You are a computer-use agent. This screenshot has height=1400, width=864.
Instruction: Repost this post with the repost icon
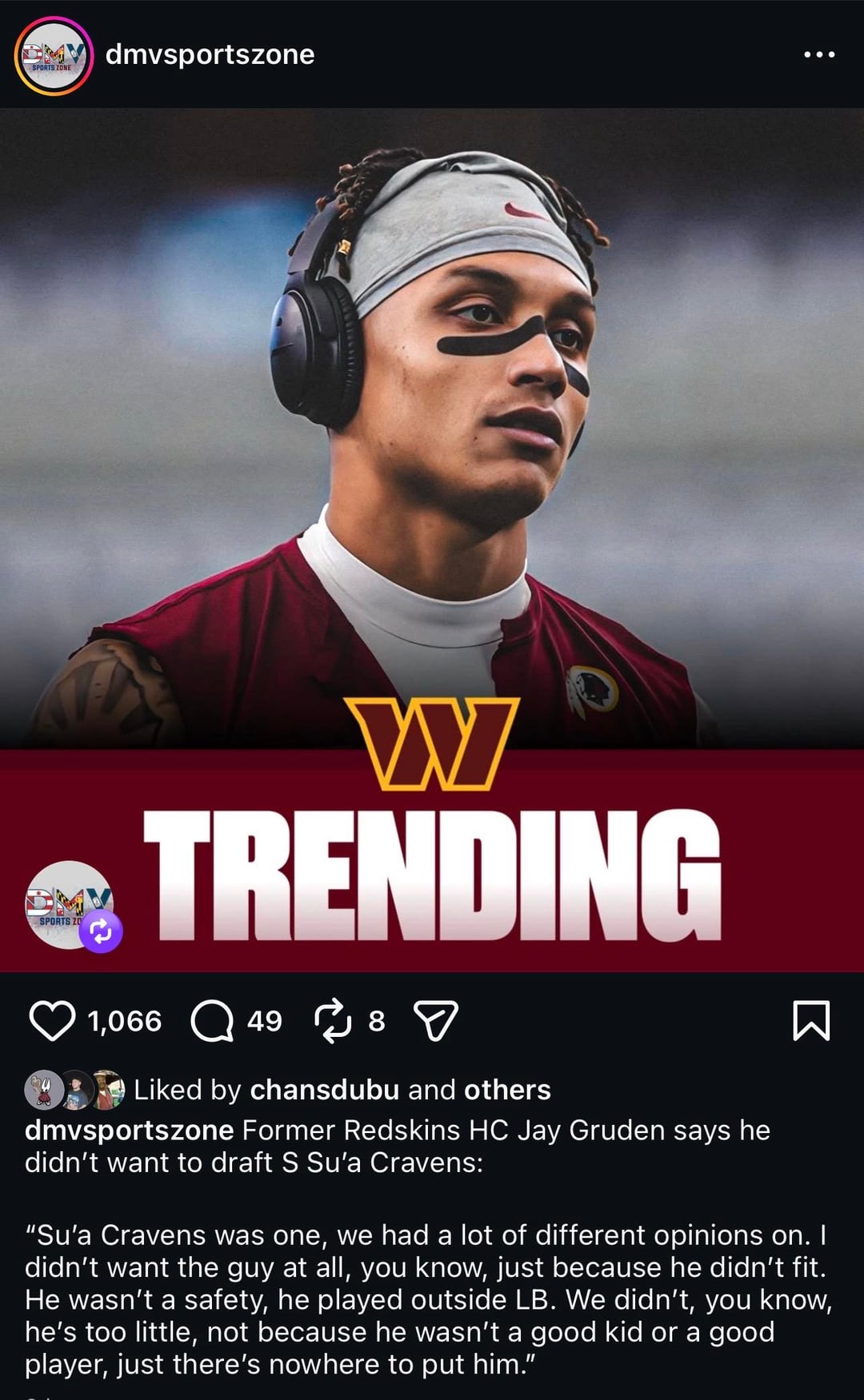point(332,1021)
